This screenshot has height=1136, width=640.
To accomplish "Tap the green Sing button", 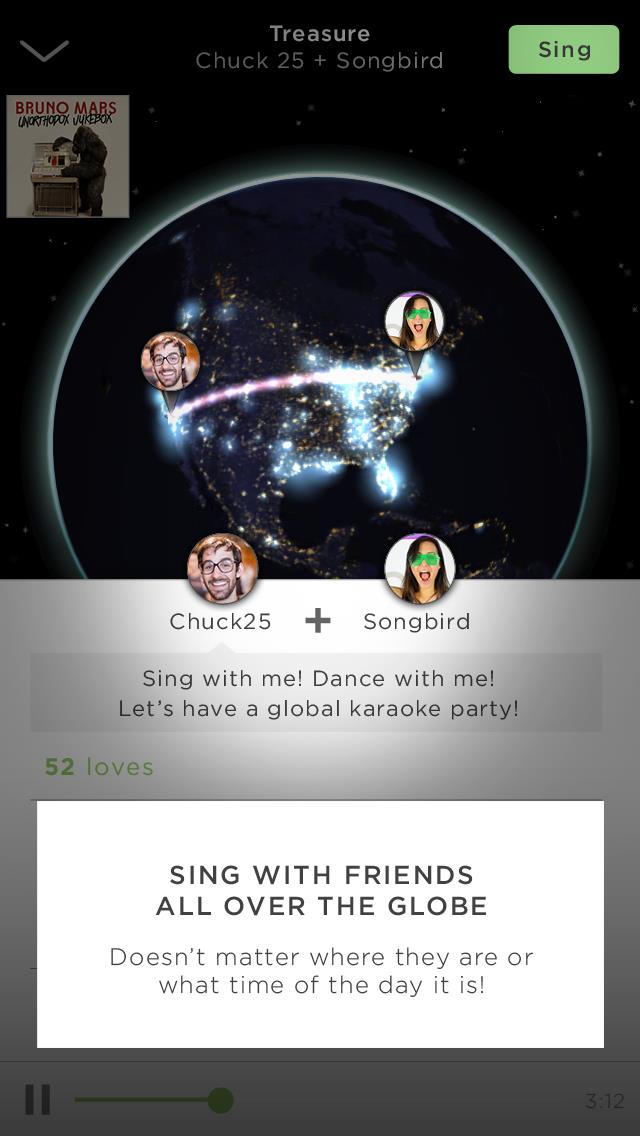I will [x=564, y=49].
